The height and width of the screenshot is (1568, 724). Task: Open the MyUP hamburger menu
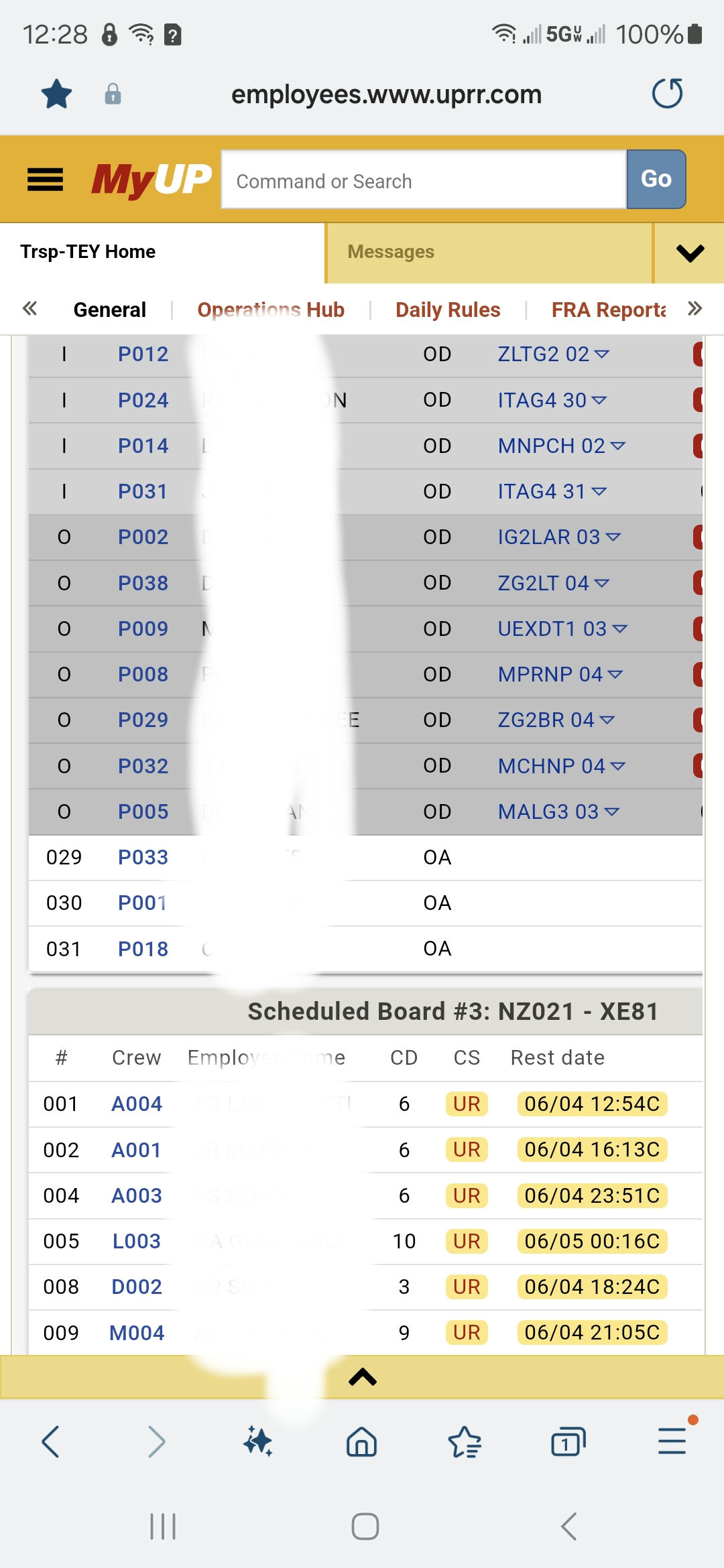click(x=45, y=179)
